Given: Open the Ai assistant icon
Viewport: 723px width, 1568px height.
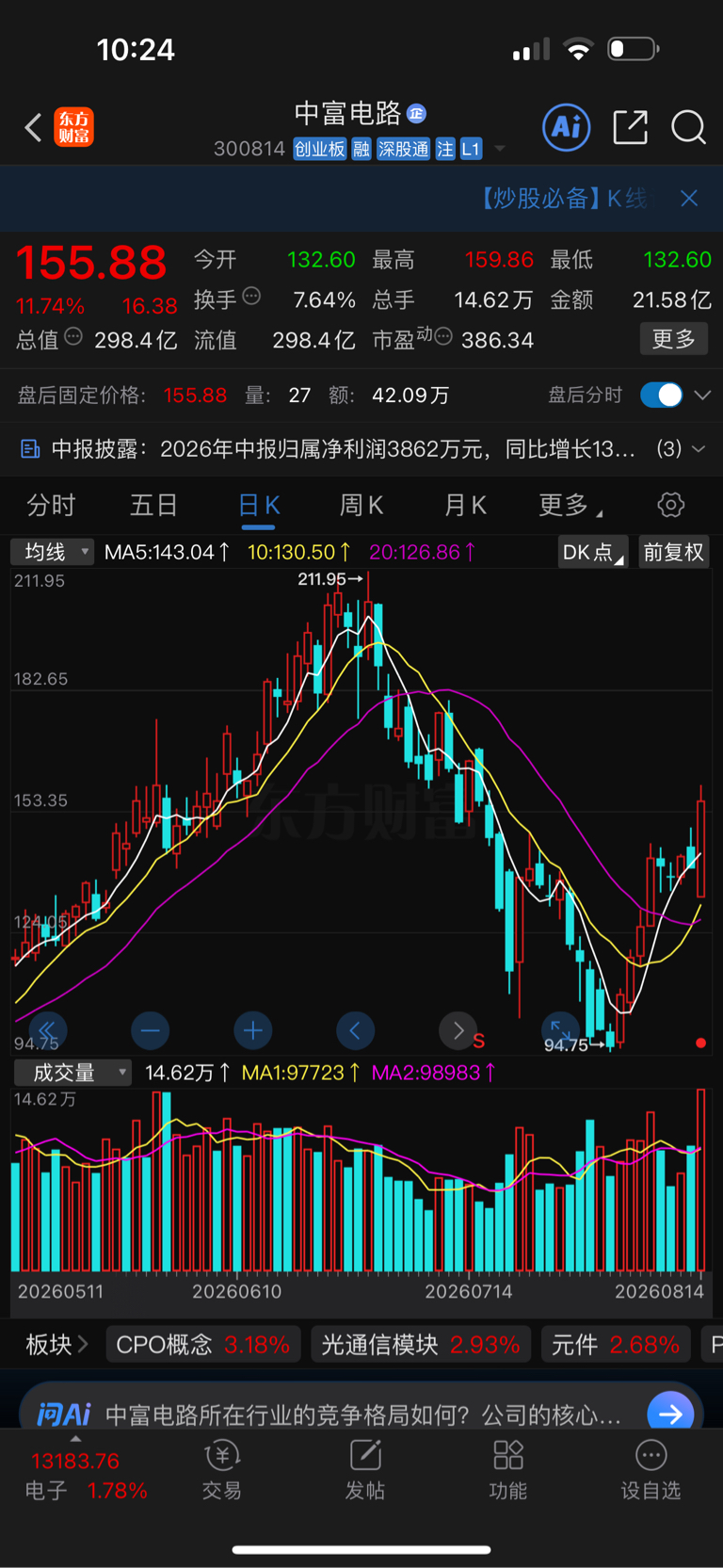Looking at the screenshot, I should pos(567,126).
